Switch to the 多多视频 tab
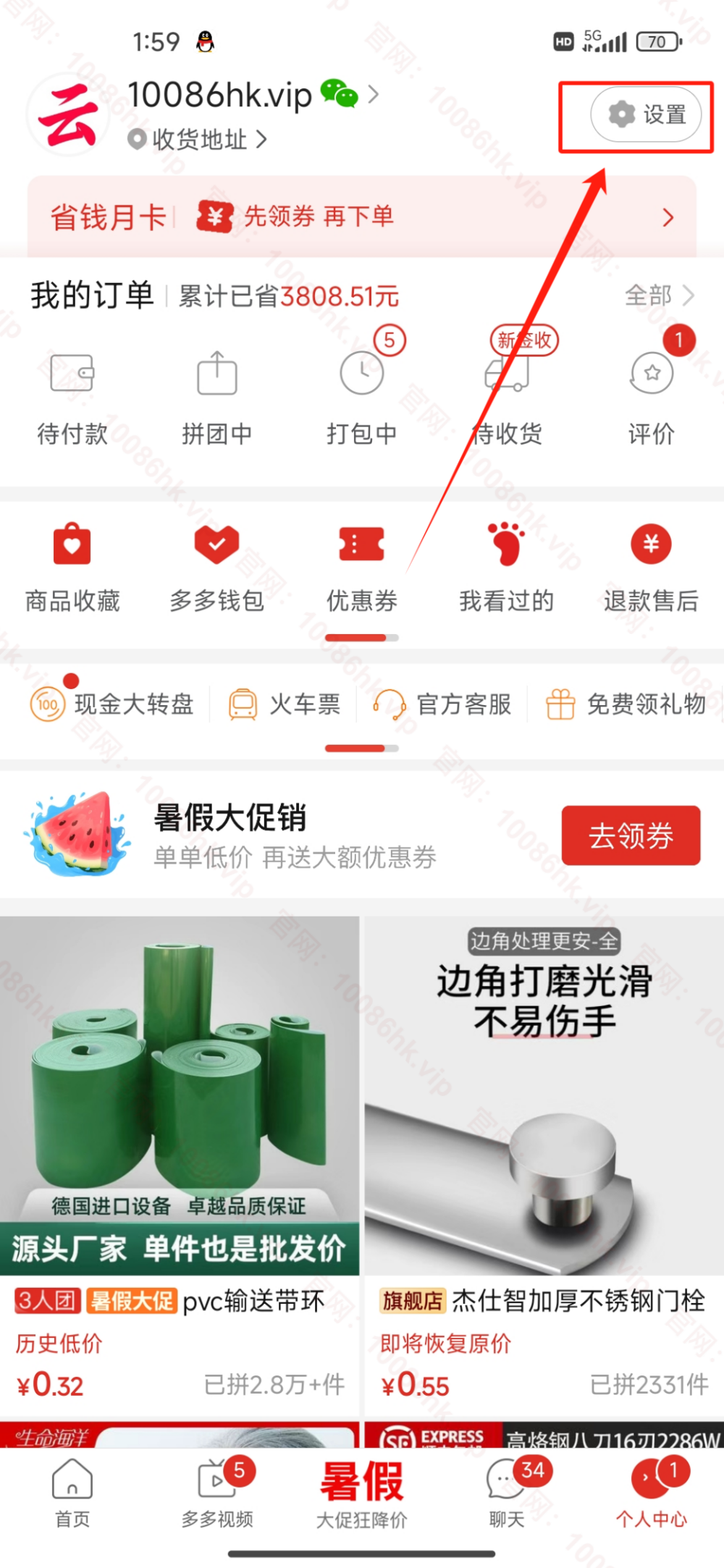 click(216, 1491)
